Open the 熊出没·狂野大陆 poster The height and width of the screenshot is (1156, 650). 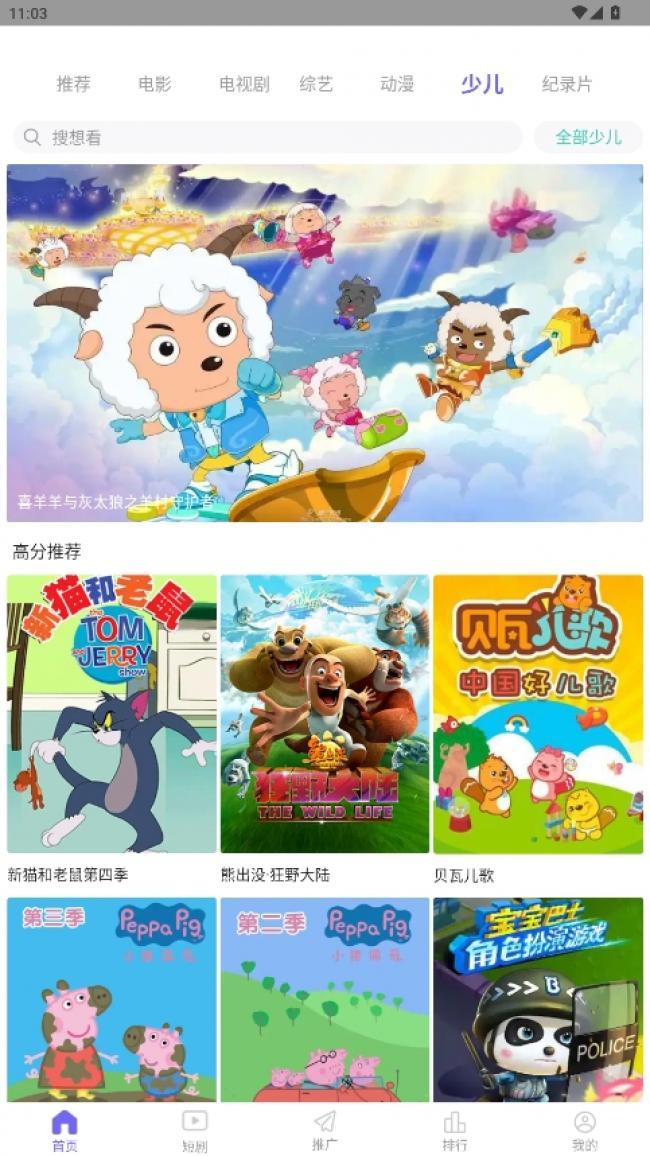(x=325, y=713)
